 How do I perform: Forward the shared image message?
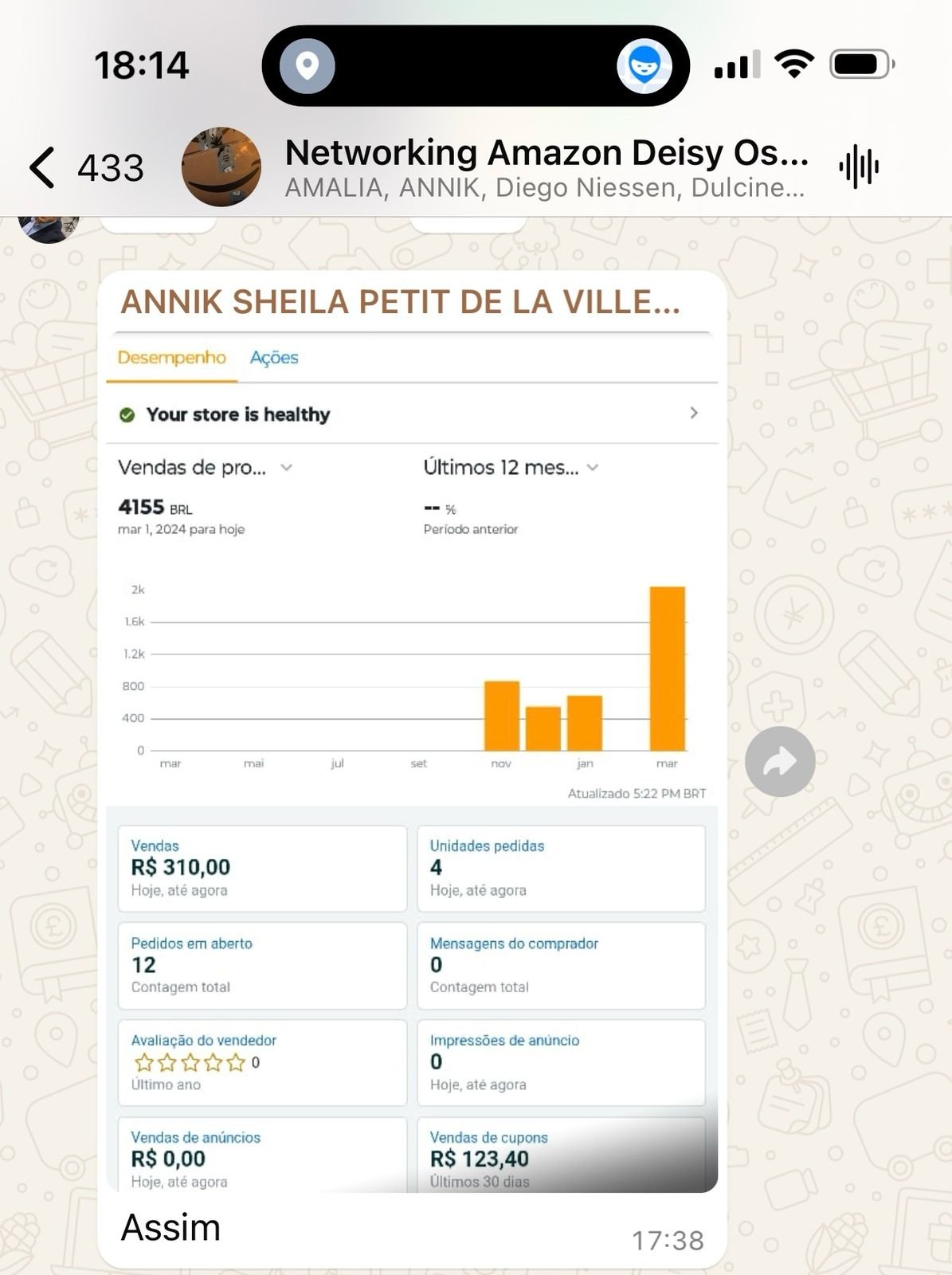pyautogui.click(x=779, y=762)
